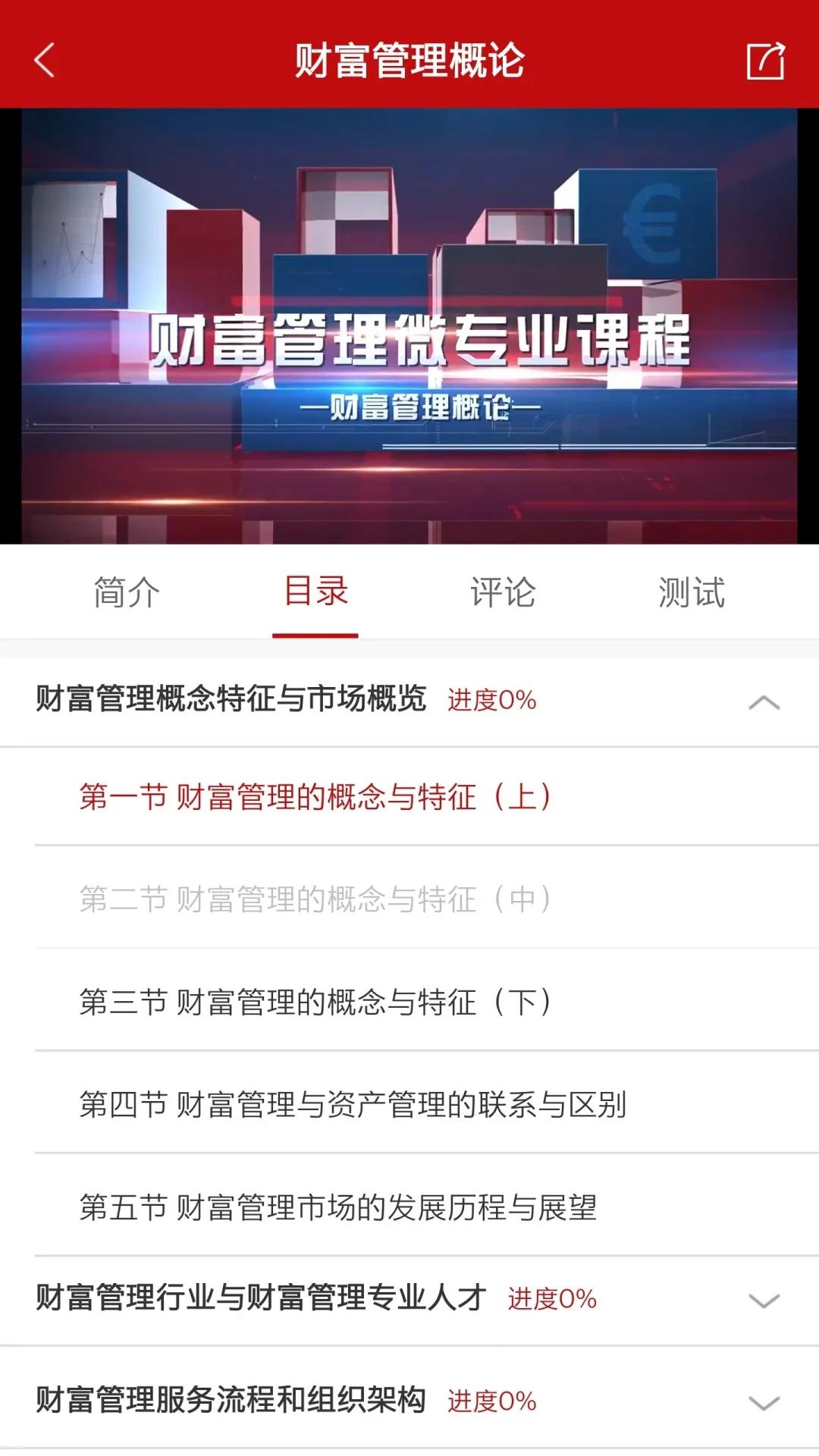Click the course title 财富管理概论 in the header
Image resolution: width=819 pixels, height=1456 pixels.
pyautogui.click(x=409, y=63)
